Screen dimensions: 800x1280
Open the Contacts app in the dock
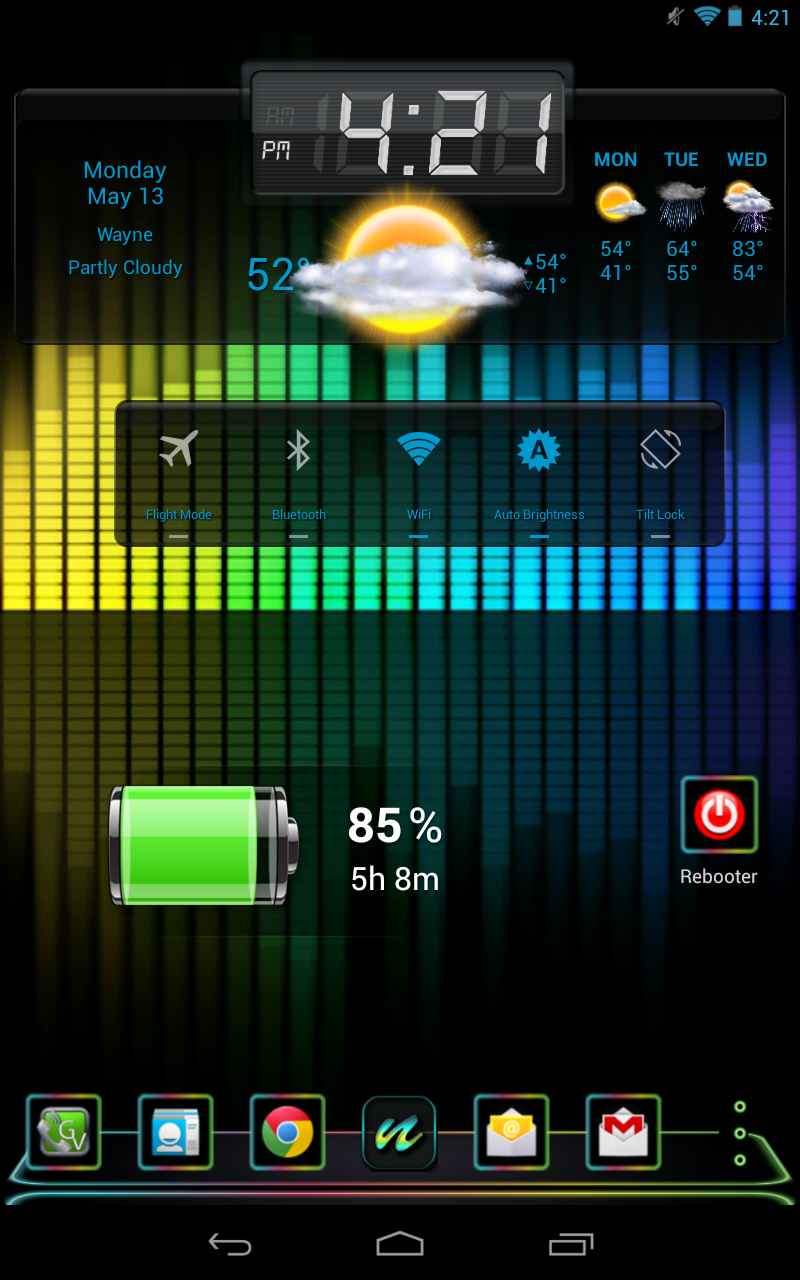pyautogui.click(x=175, y=1132)
